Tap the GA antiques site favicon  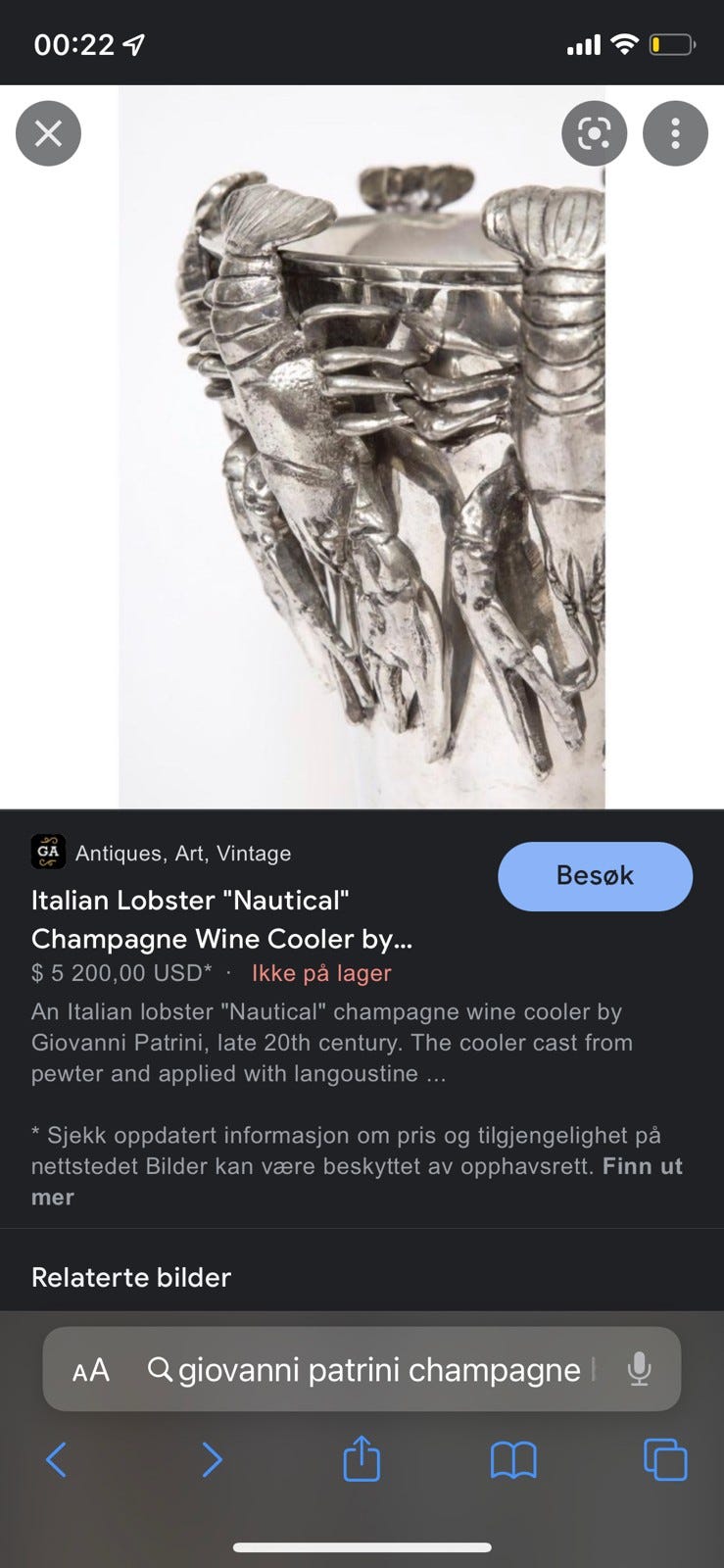click(x=48, y=852)
